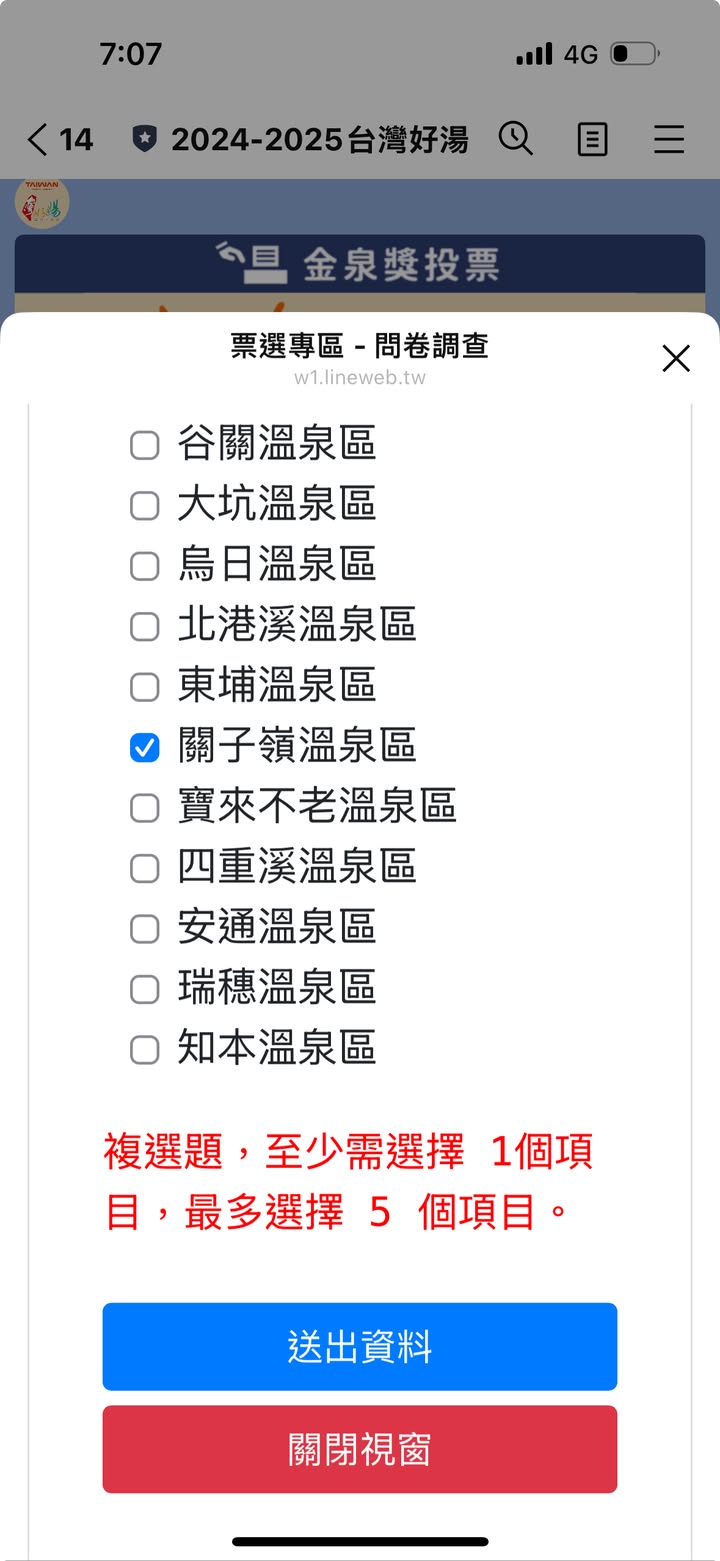720x1561 pixels.
Task: Tick 四重溪溫泉區
Action: (x=145, y=868)
